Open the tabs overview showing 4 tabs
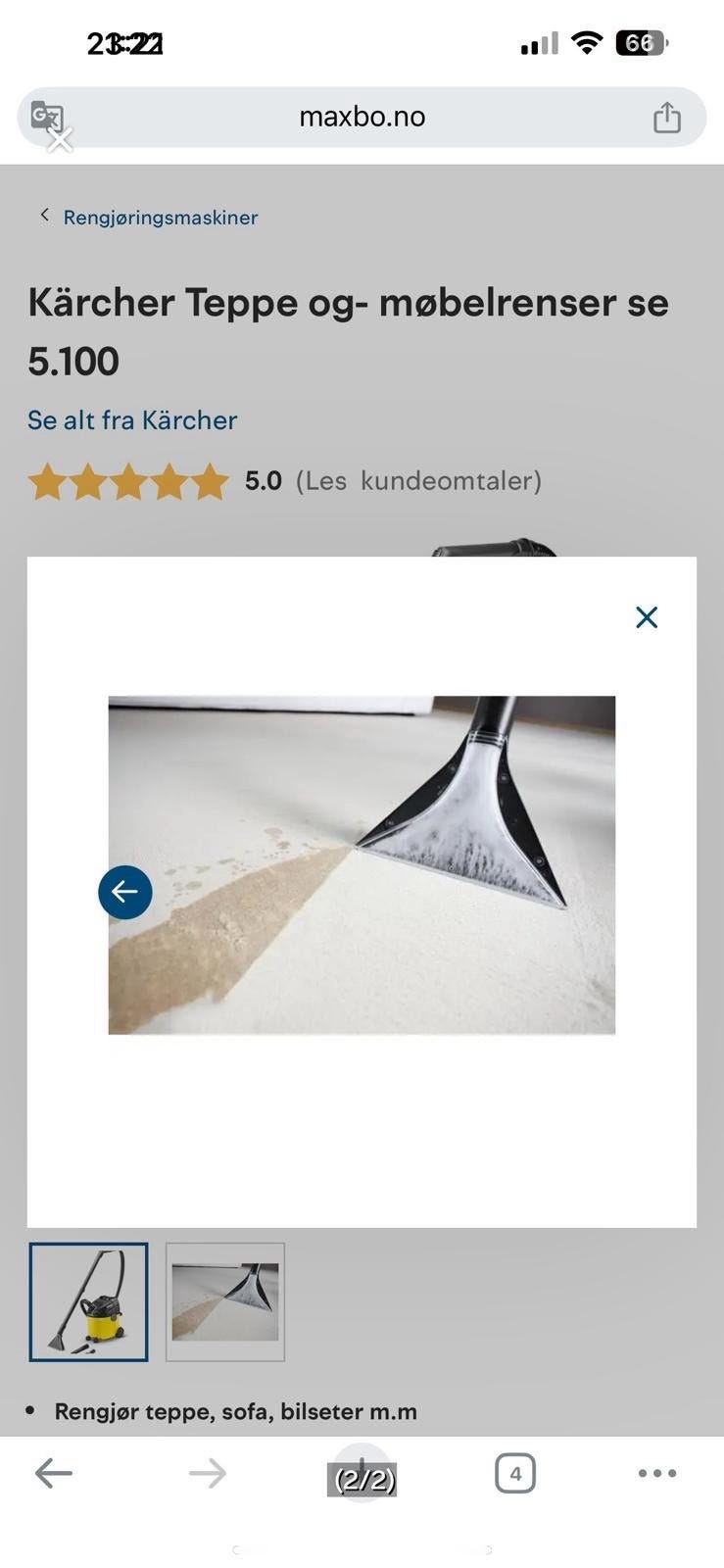The width and height of the screenshot is (724, 1568). coord(516,1472)
